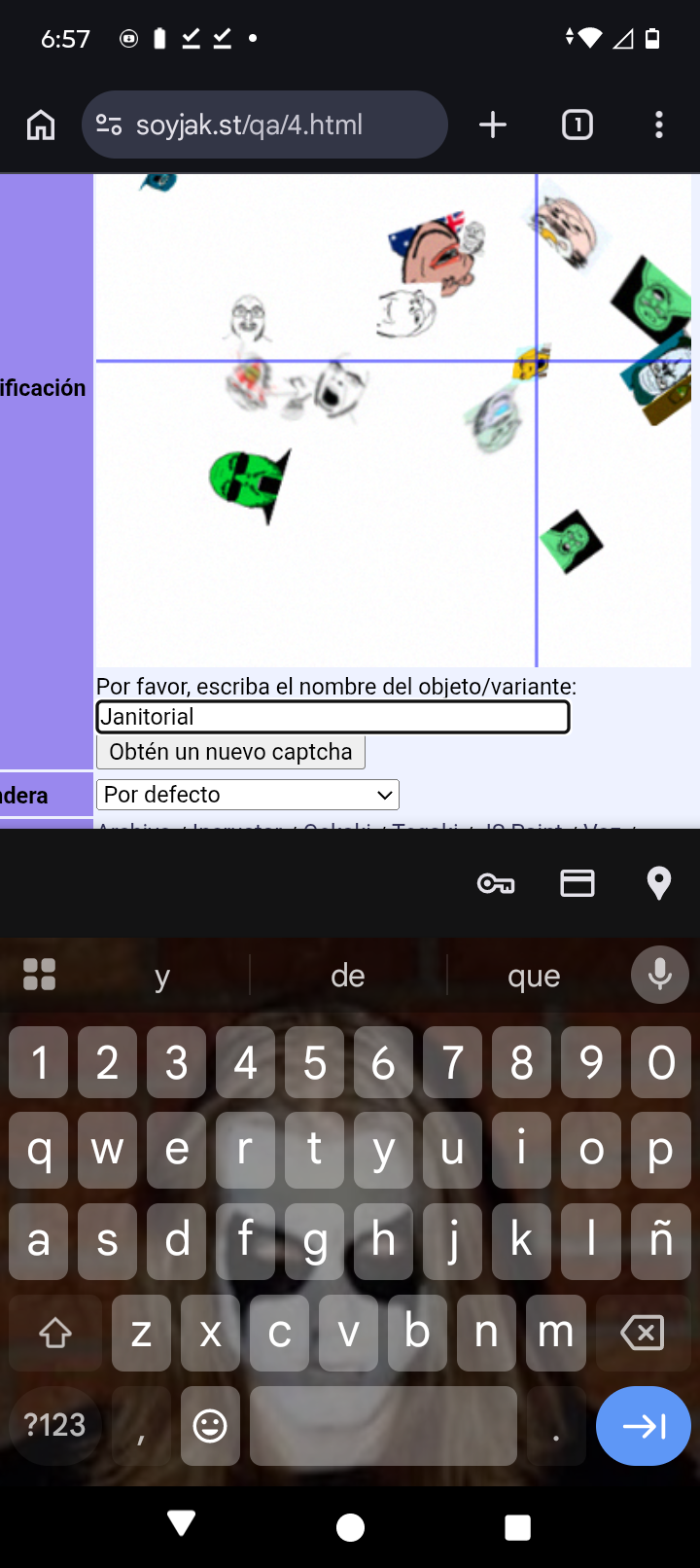This screenshot has width=700, height=1568.
Task: Select the suggestion 'que'
Action: (x=534, y=976)
